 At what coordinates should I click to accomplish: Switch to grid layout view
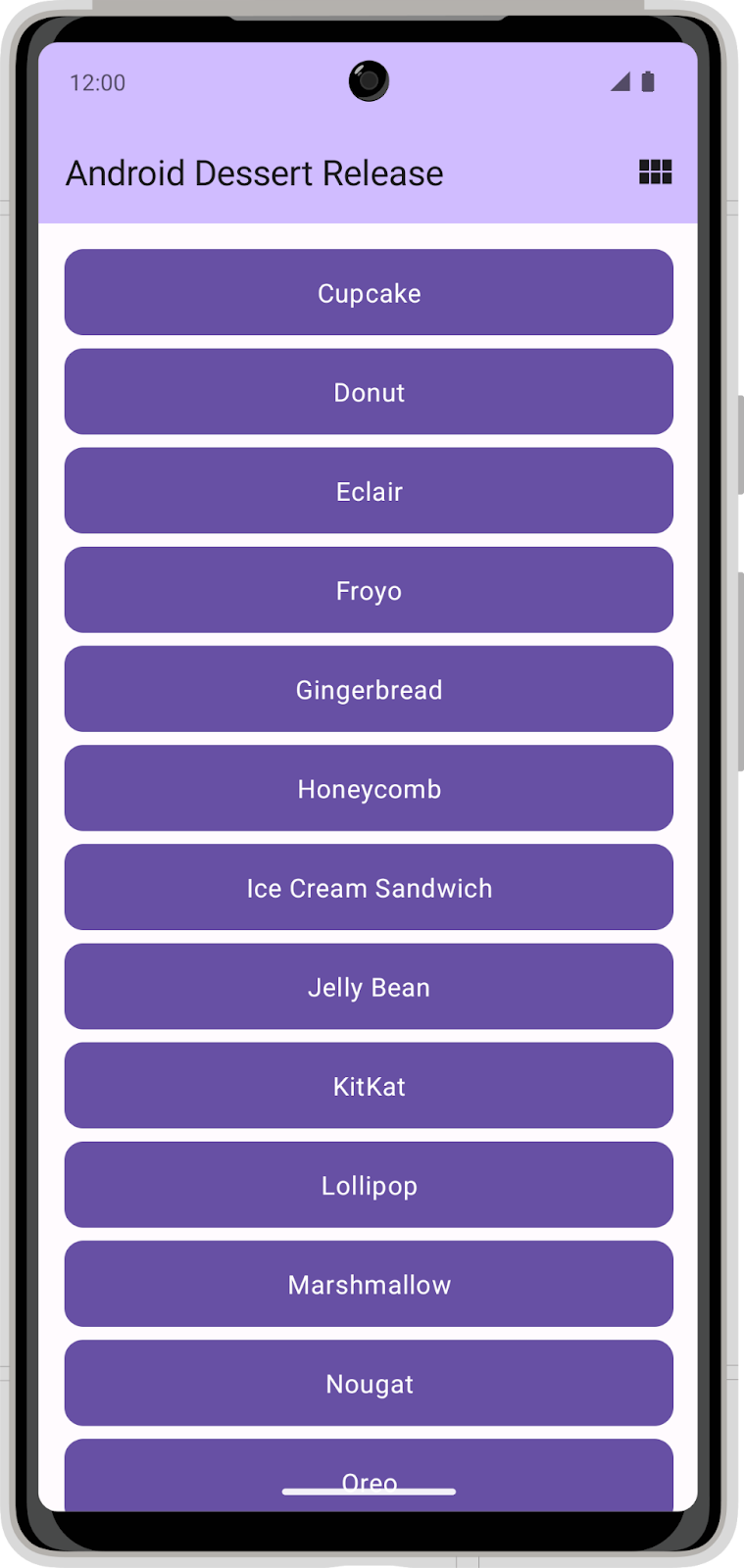[x=655, y=172]
